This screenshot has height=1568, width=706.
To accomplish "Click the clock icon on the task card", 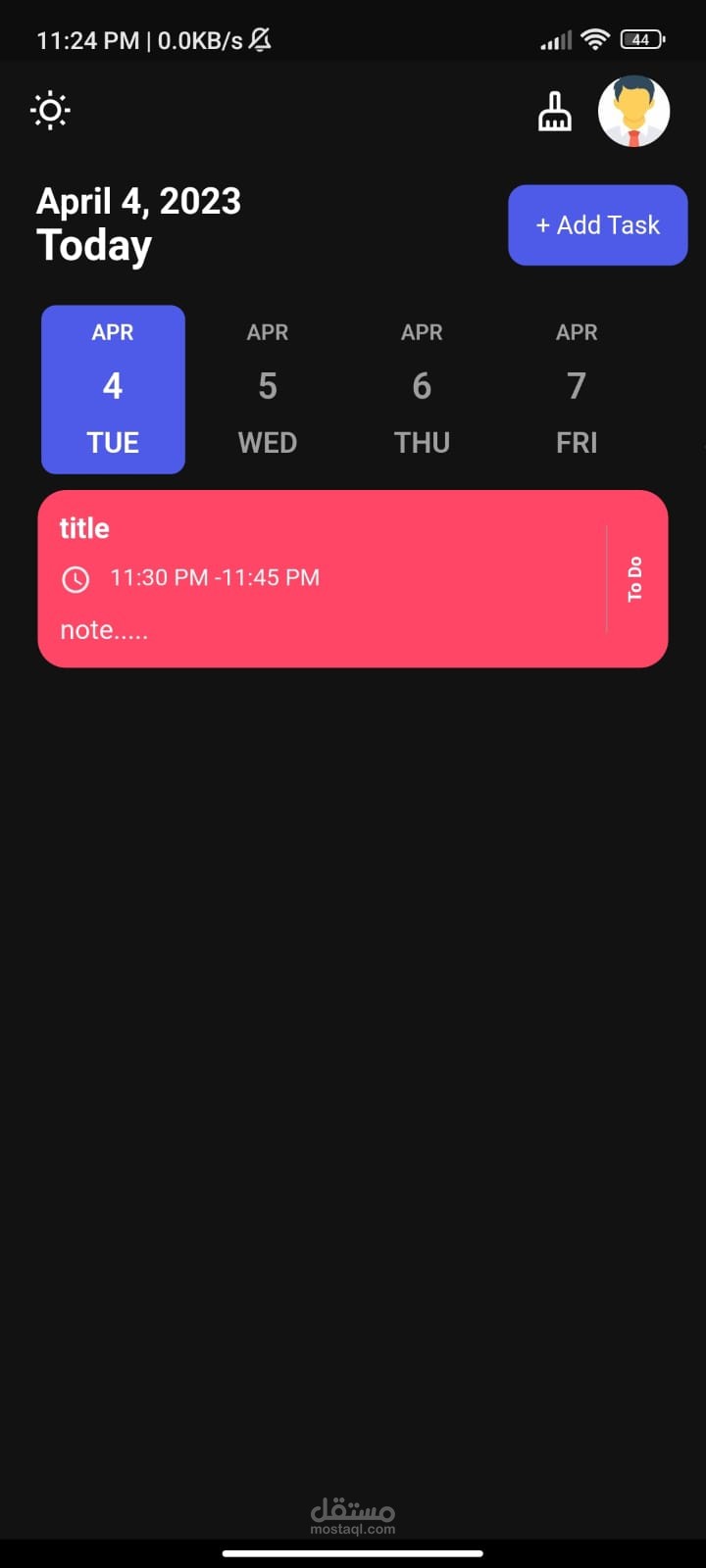I will pos(76,579).
